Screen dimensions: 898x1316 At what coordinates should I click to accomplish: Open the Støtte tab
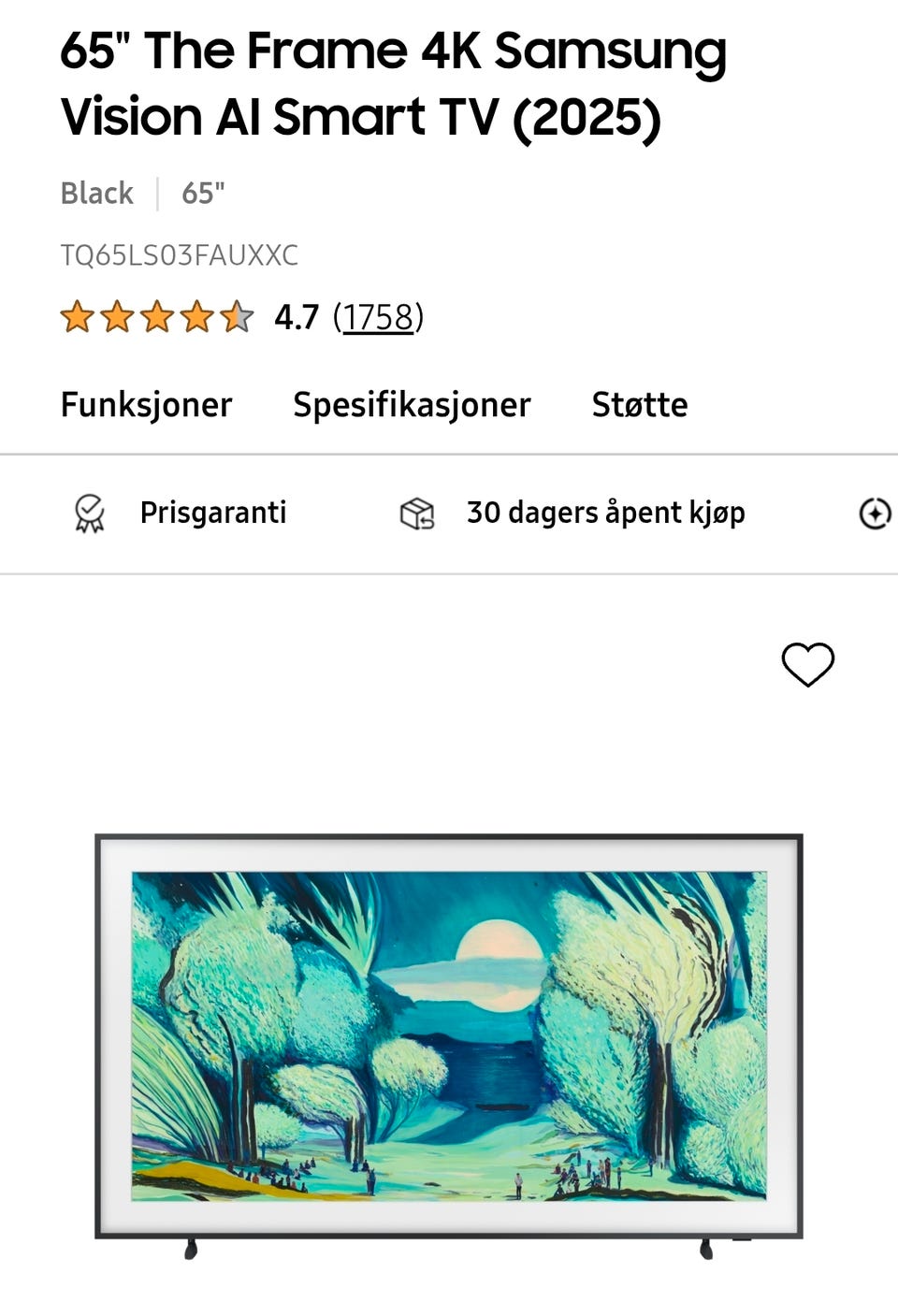(x=640, y=405)
